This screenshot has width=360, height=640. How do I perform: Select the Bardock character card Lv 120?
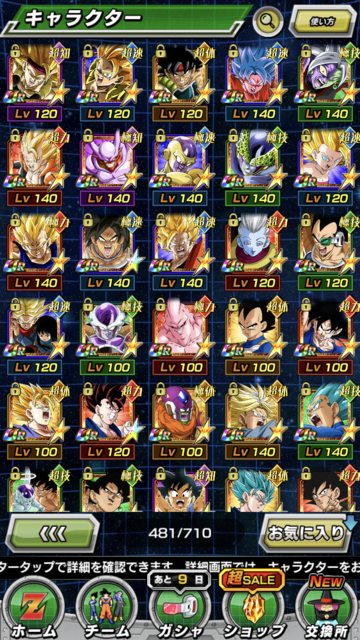coord(180,82)
